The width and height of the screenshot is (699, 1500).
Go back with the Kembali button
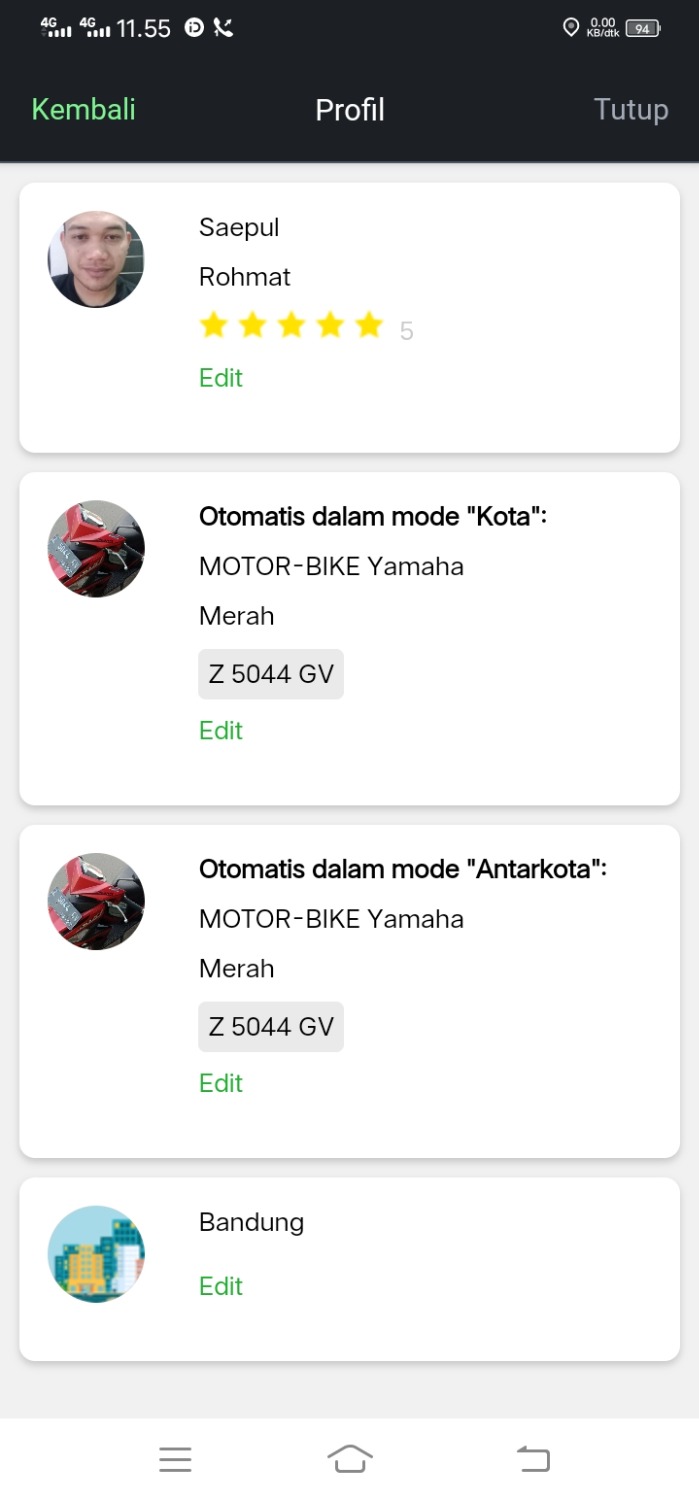click(83, 109)
